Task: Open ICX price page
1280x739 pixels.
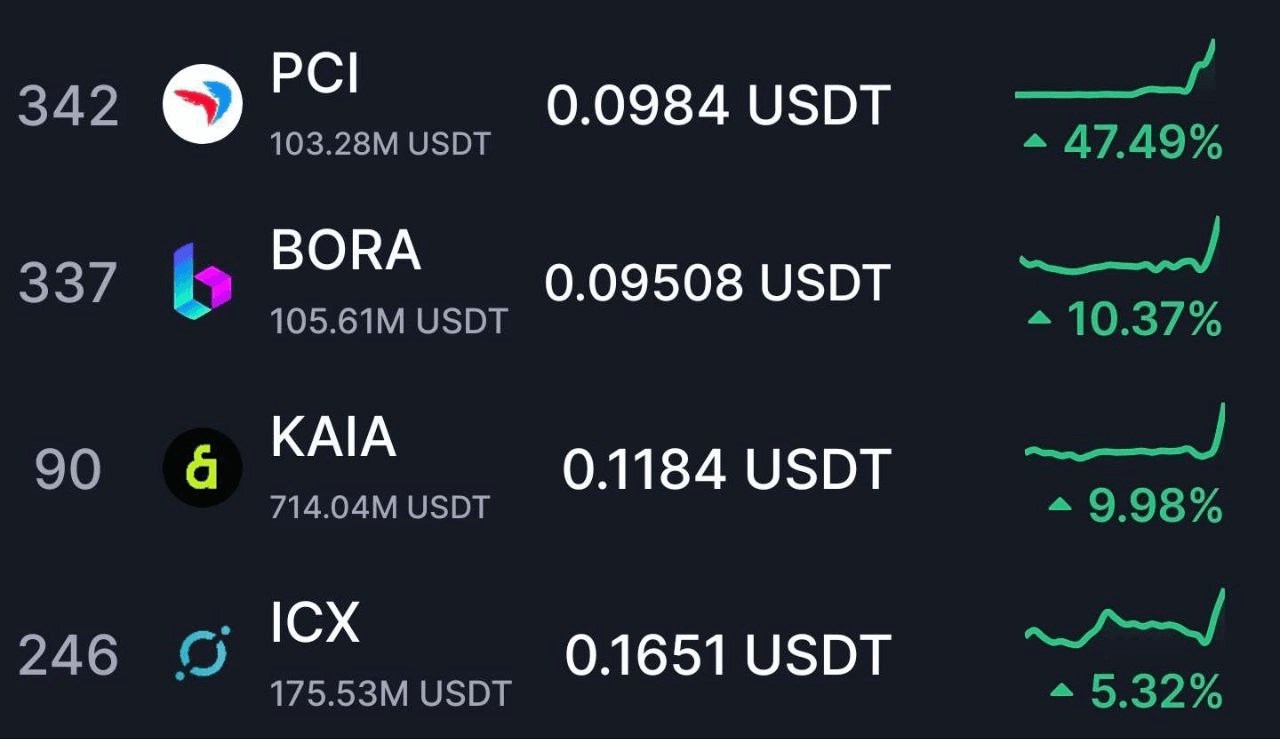Action: point(314,624)
